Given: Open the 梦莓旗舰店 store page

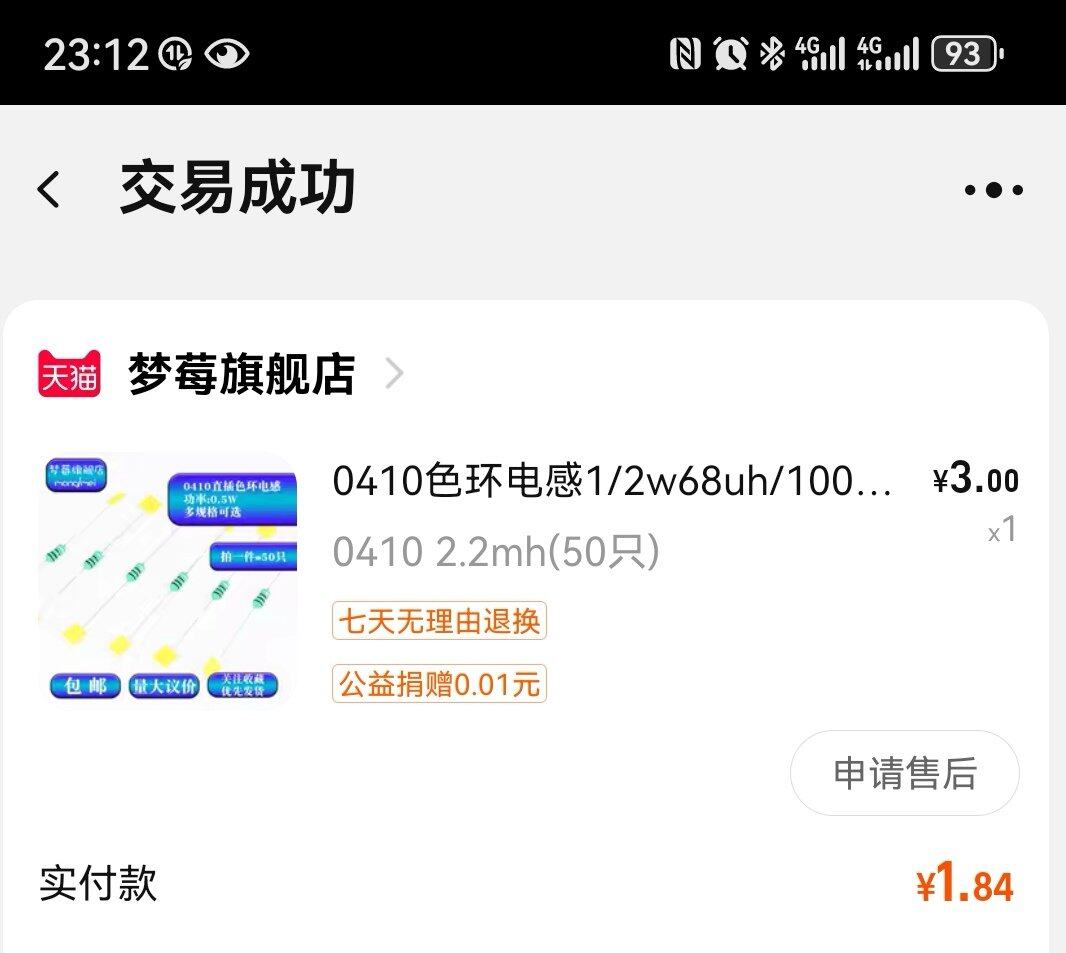Looking at the screenshot, I should (242, 374).
